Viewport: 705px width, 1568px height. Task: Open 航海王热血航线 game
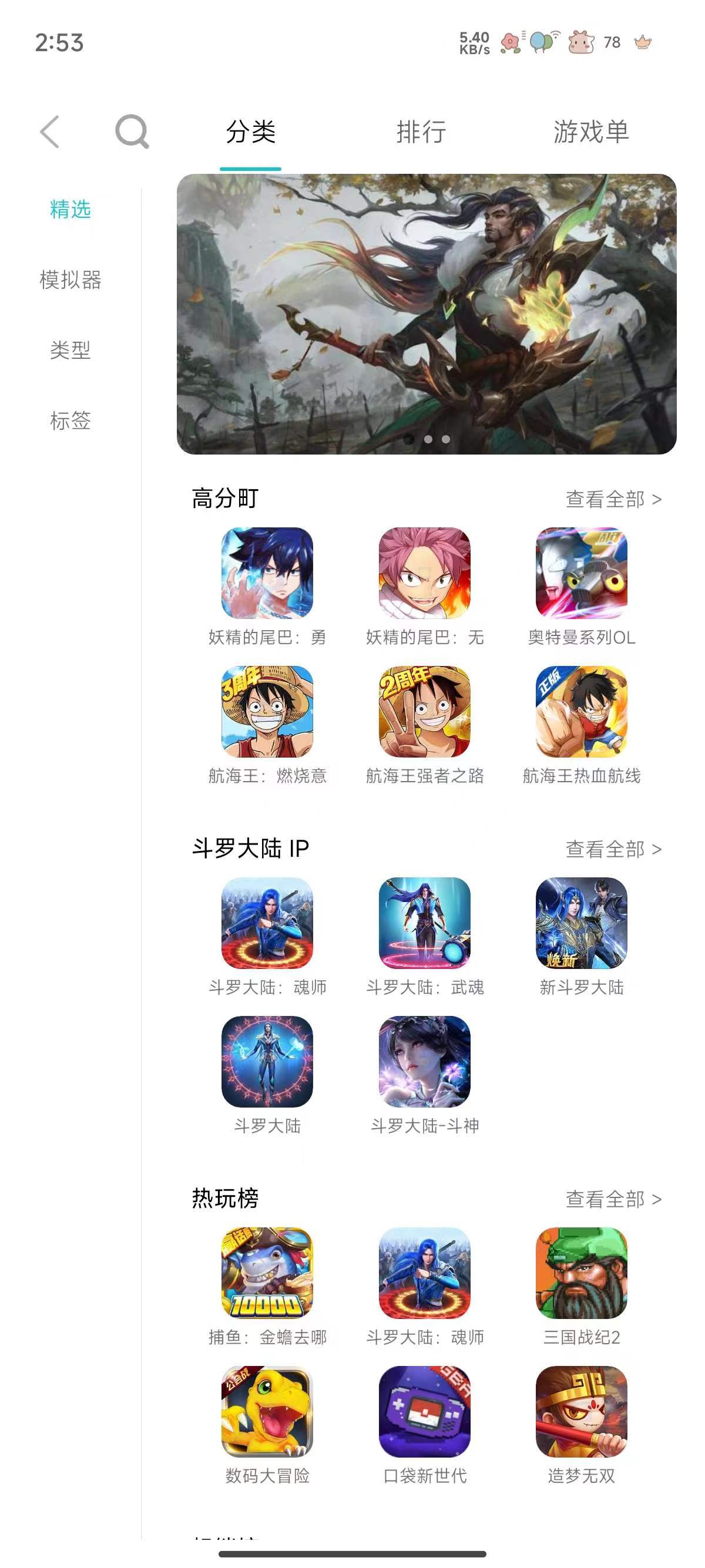click(582, 712)
